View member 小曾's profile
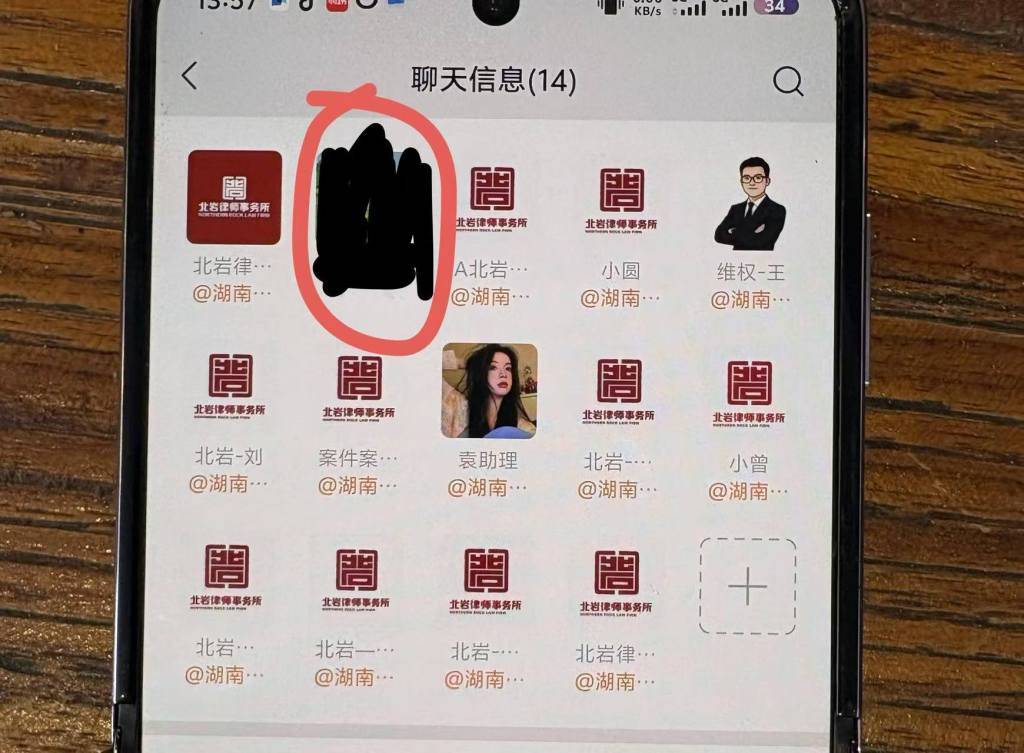This screenshot has height=753, width=1024. pyautogui.click(x=749, y=394)
